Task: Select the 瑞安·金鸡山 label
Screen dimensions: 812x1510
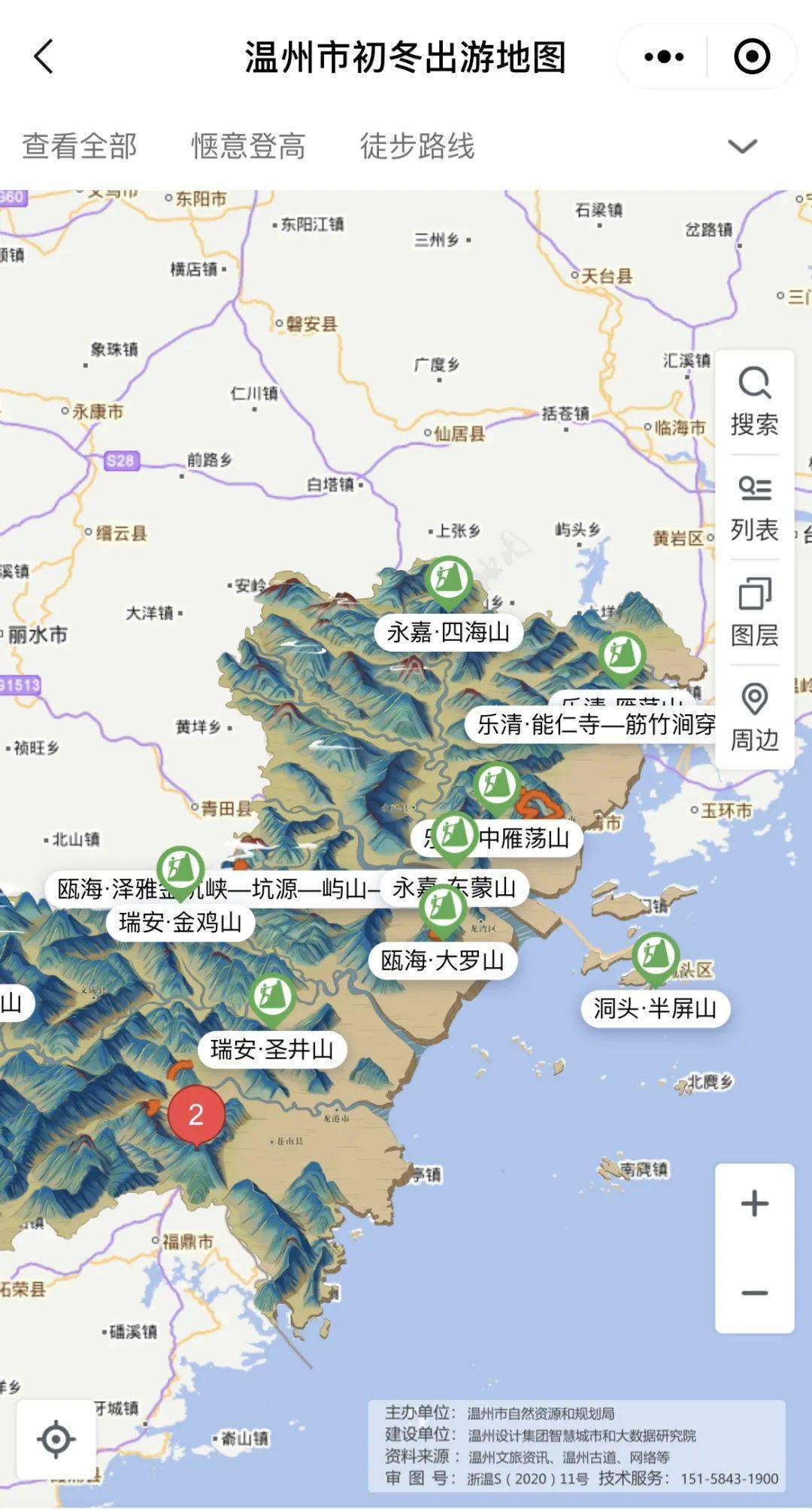Action: (180, 922)
